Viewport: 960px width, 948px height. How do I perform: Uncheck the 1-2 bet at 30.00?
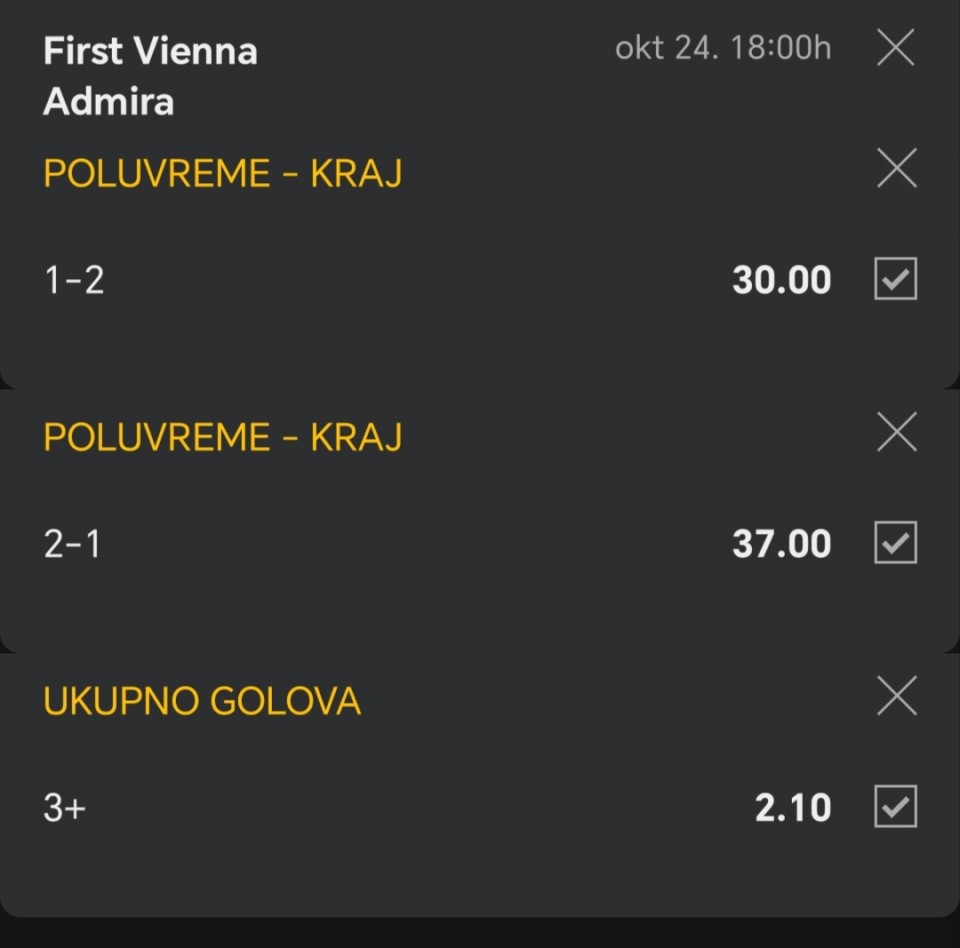click(x=895, y=279)
